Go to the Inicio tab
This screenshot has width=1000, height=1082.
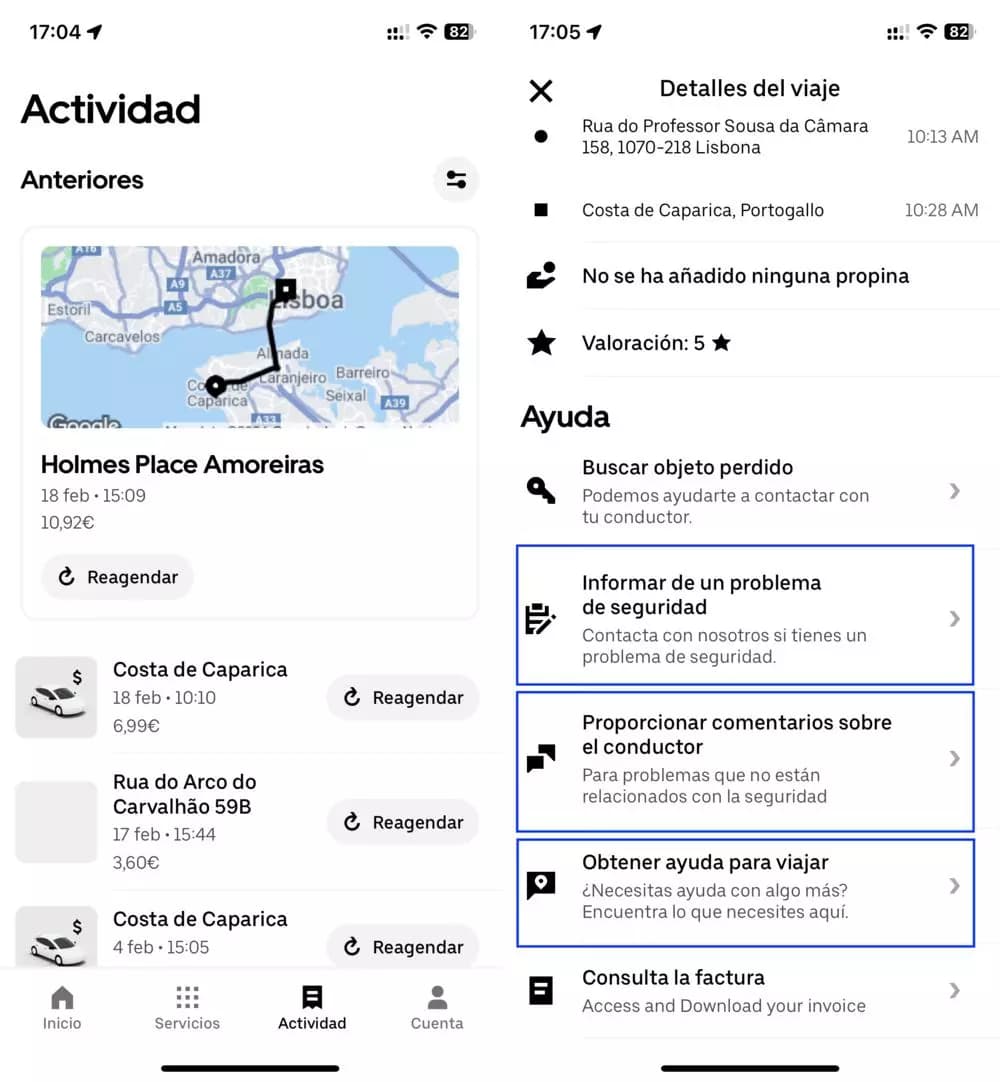tap(62, 1007)
